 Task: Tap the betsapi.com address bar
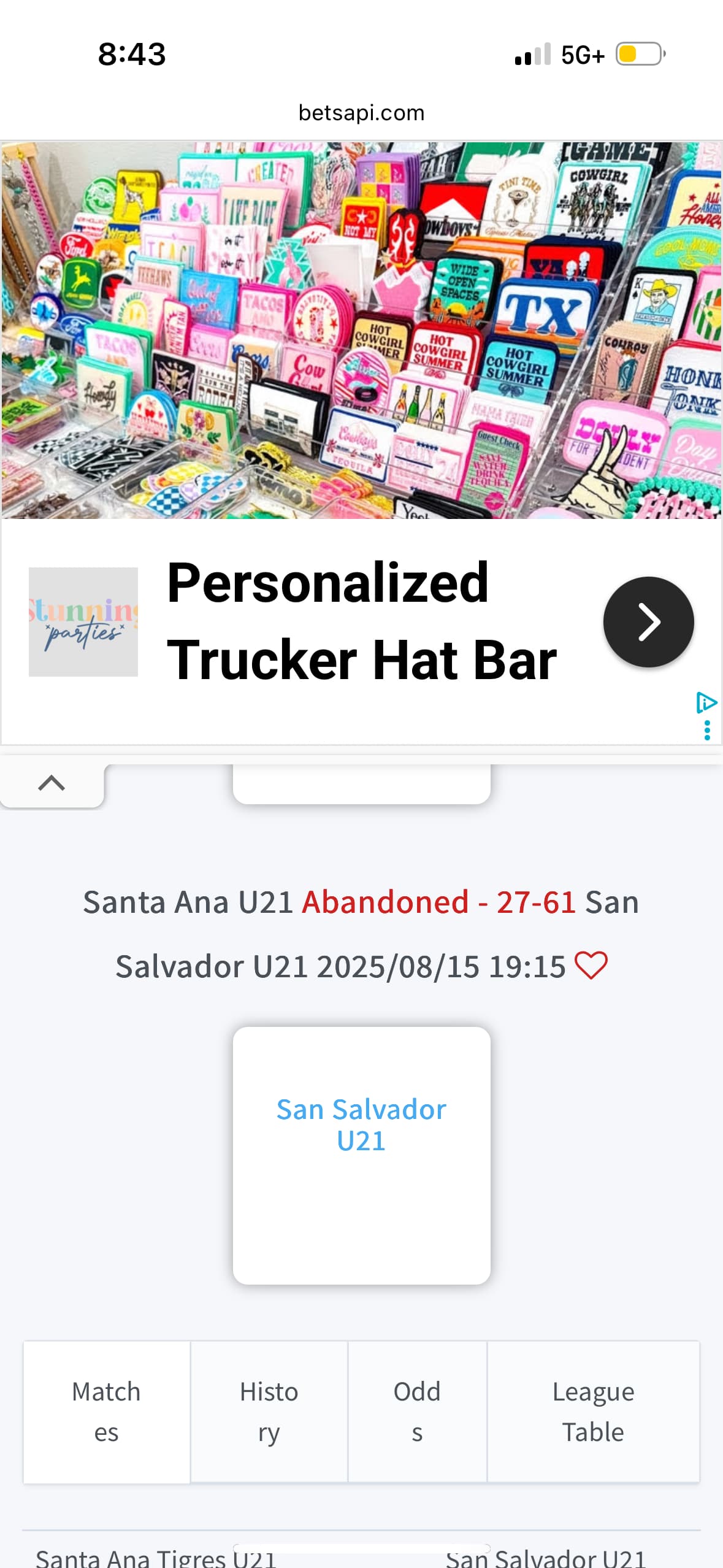361,113
